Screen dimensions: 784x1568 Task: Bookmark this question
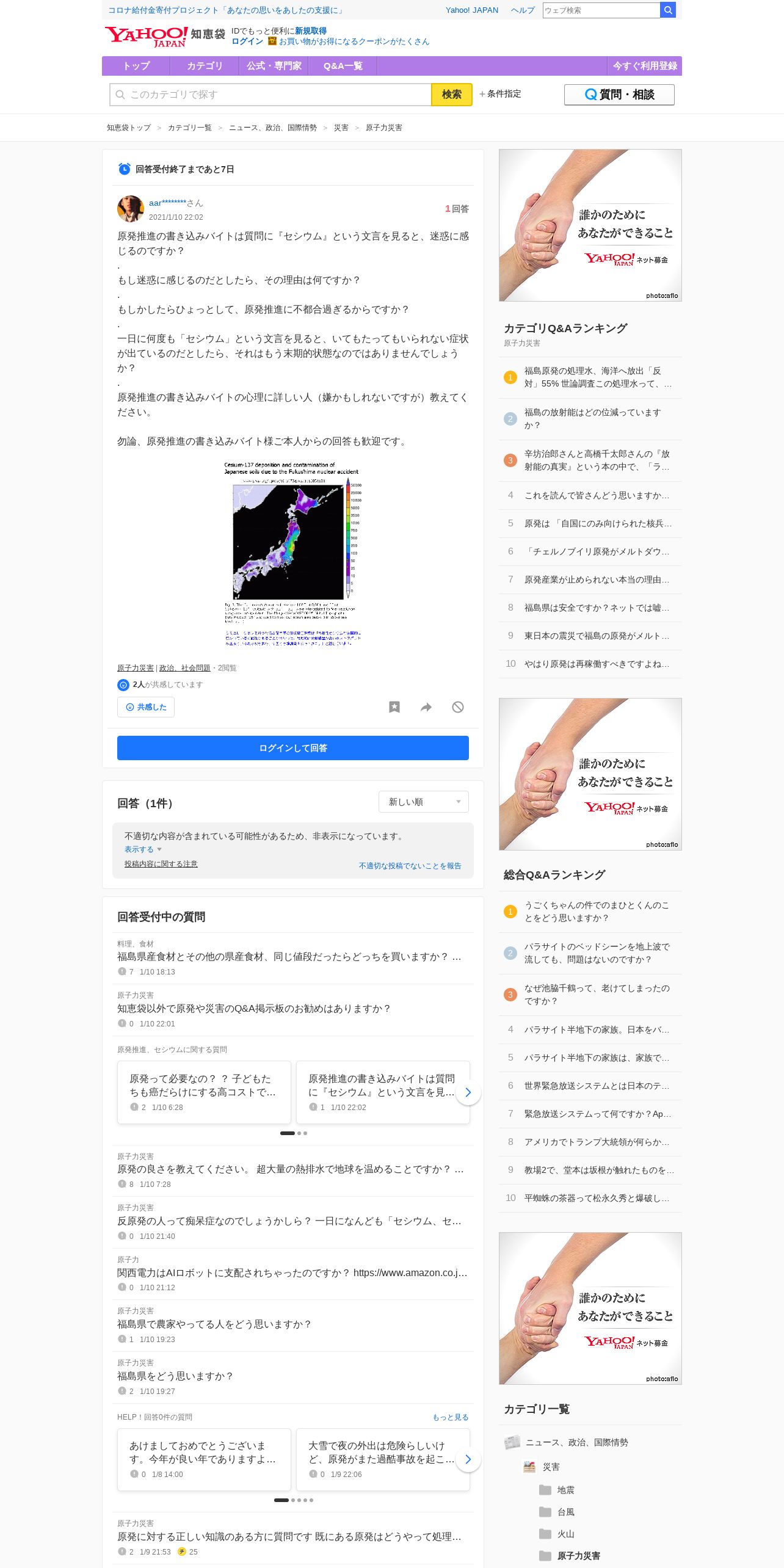[x=394, y=707]
